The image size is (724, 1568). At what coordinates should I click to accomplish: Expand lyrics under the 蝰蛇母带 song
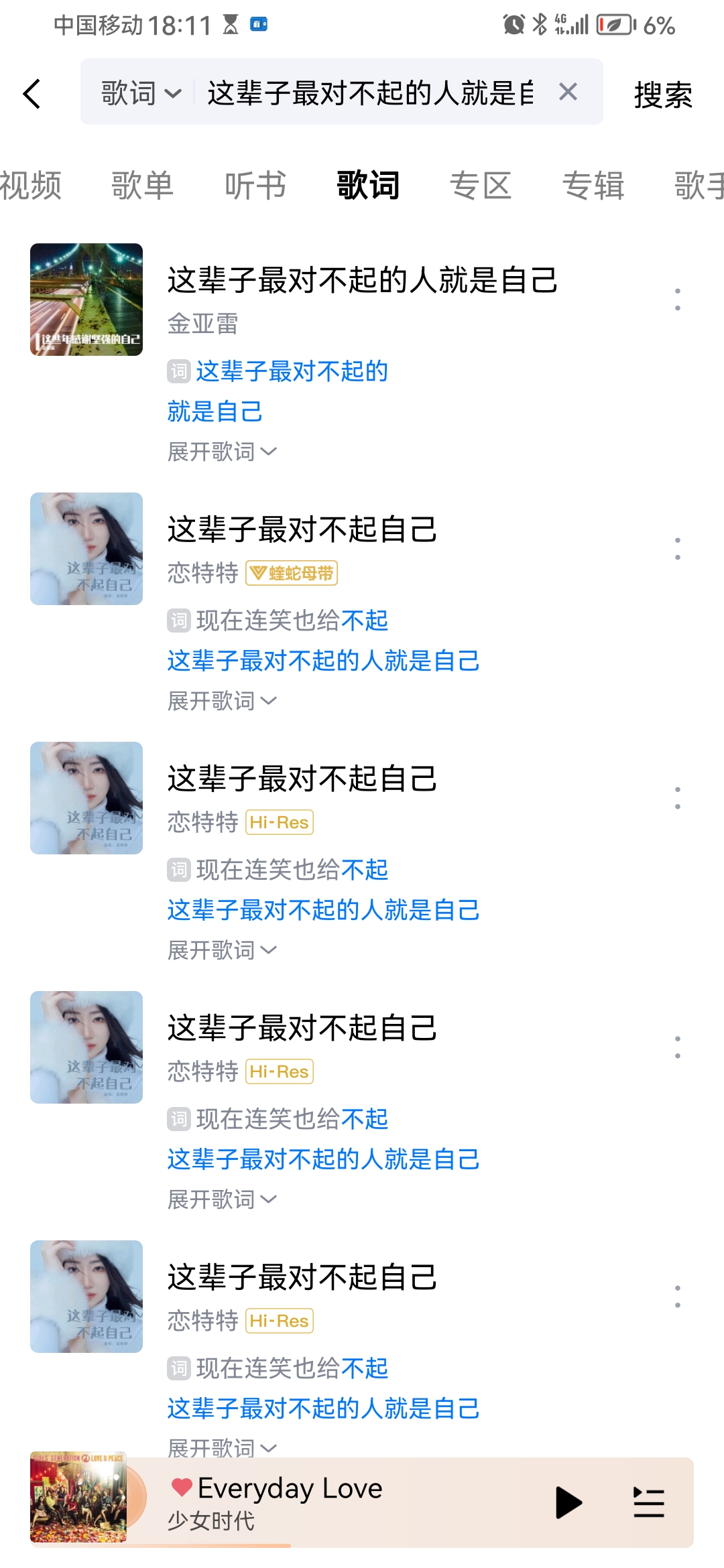point(221,701)
